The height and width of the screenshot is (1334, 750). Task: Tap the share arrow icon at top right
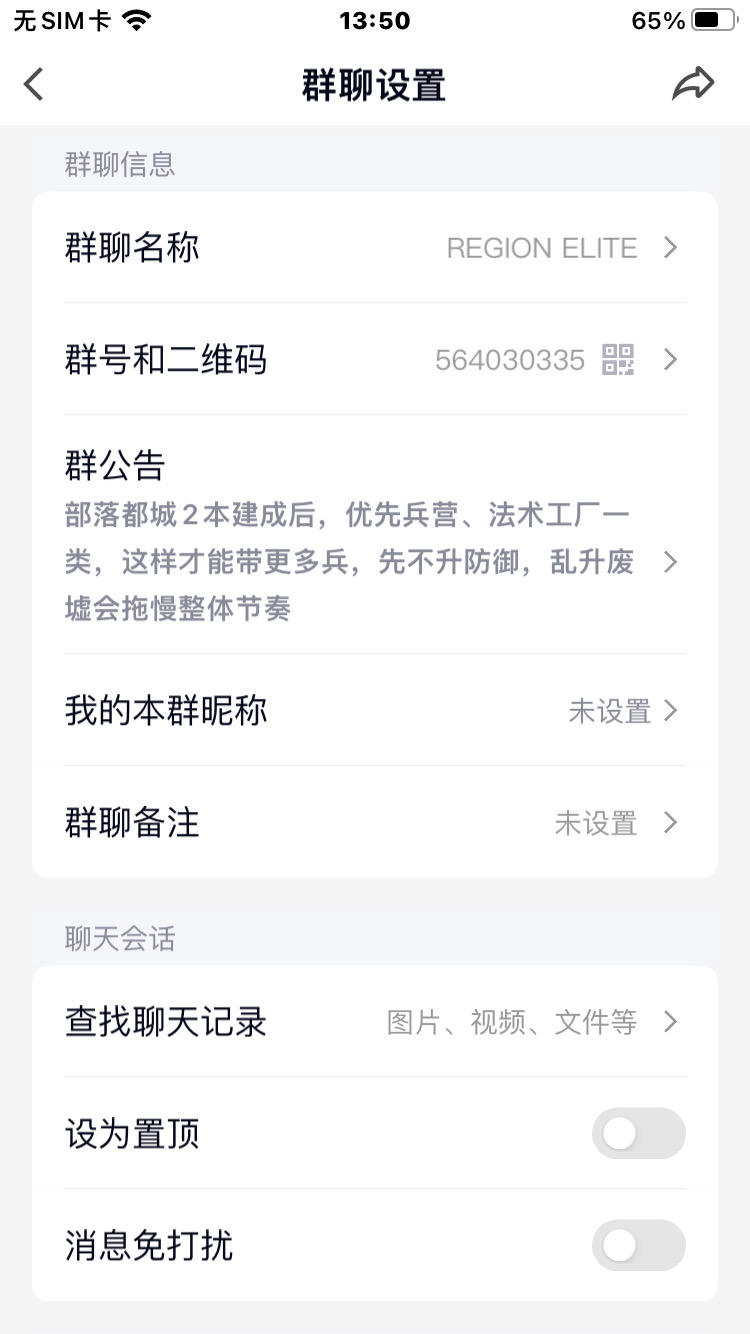coord(695,84)
